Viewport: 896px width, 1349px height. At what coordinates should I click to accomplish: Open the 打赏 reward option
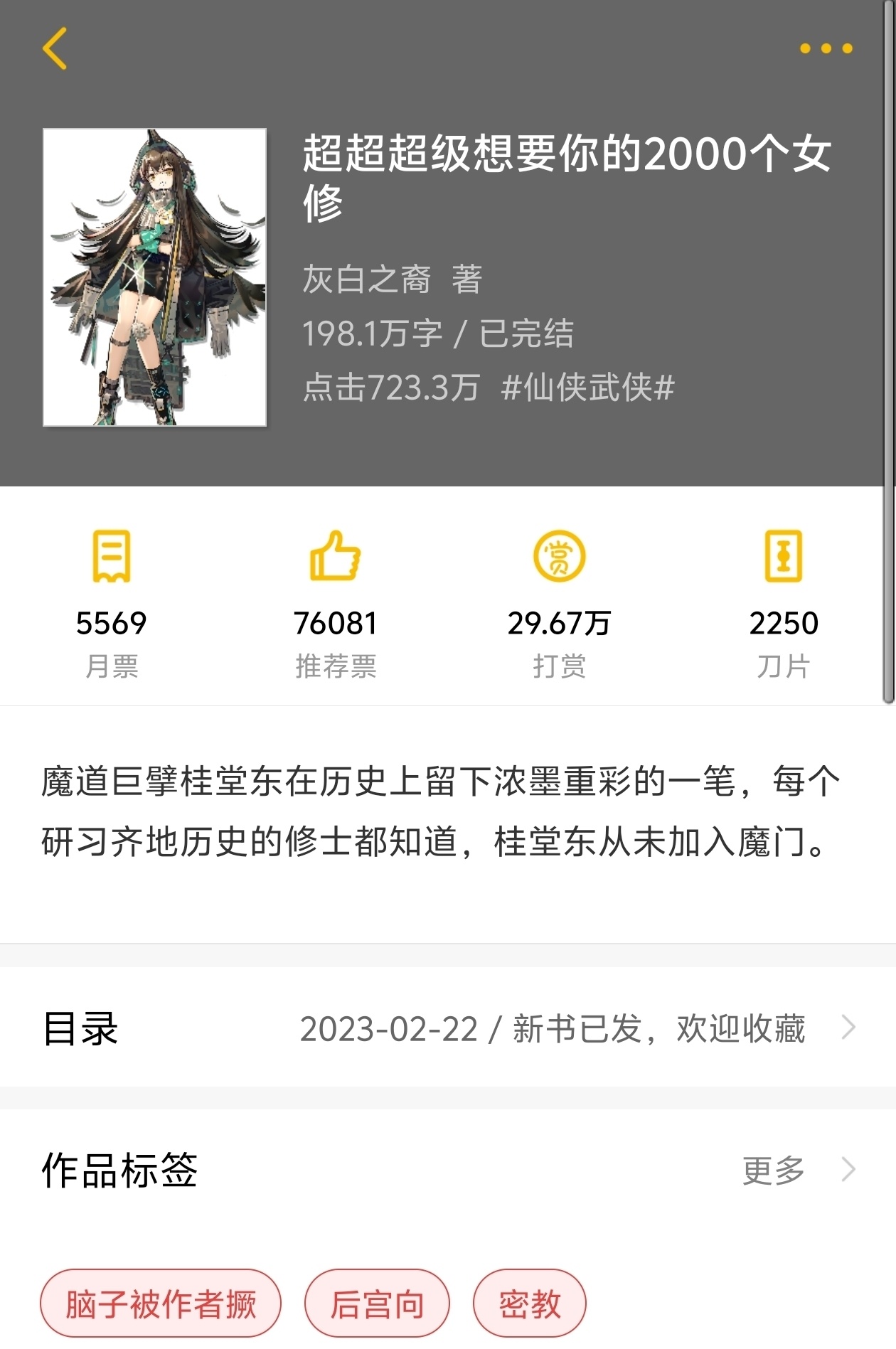(559, 603)
